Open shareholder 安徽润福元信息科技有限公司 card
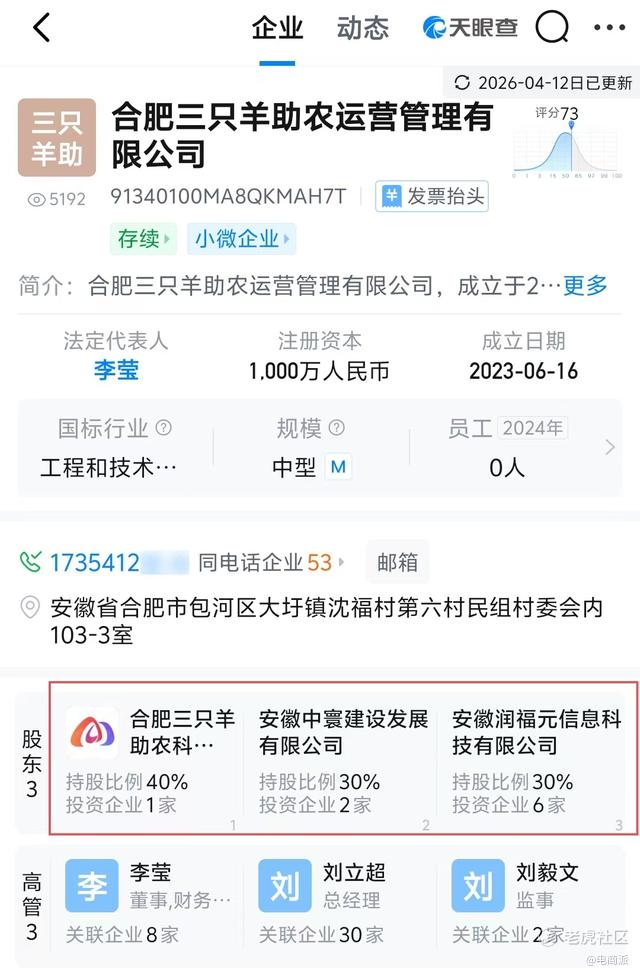This screenshot has width=640, height=974. tap(537, 760)
